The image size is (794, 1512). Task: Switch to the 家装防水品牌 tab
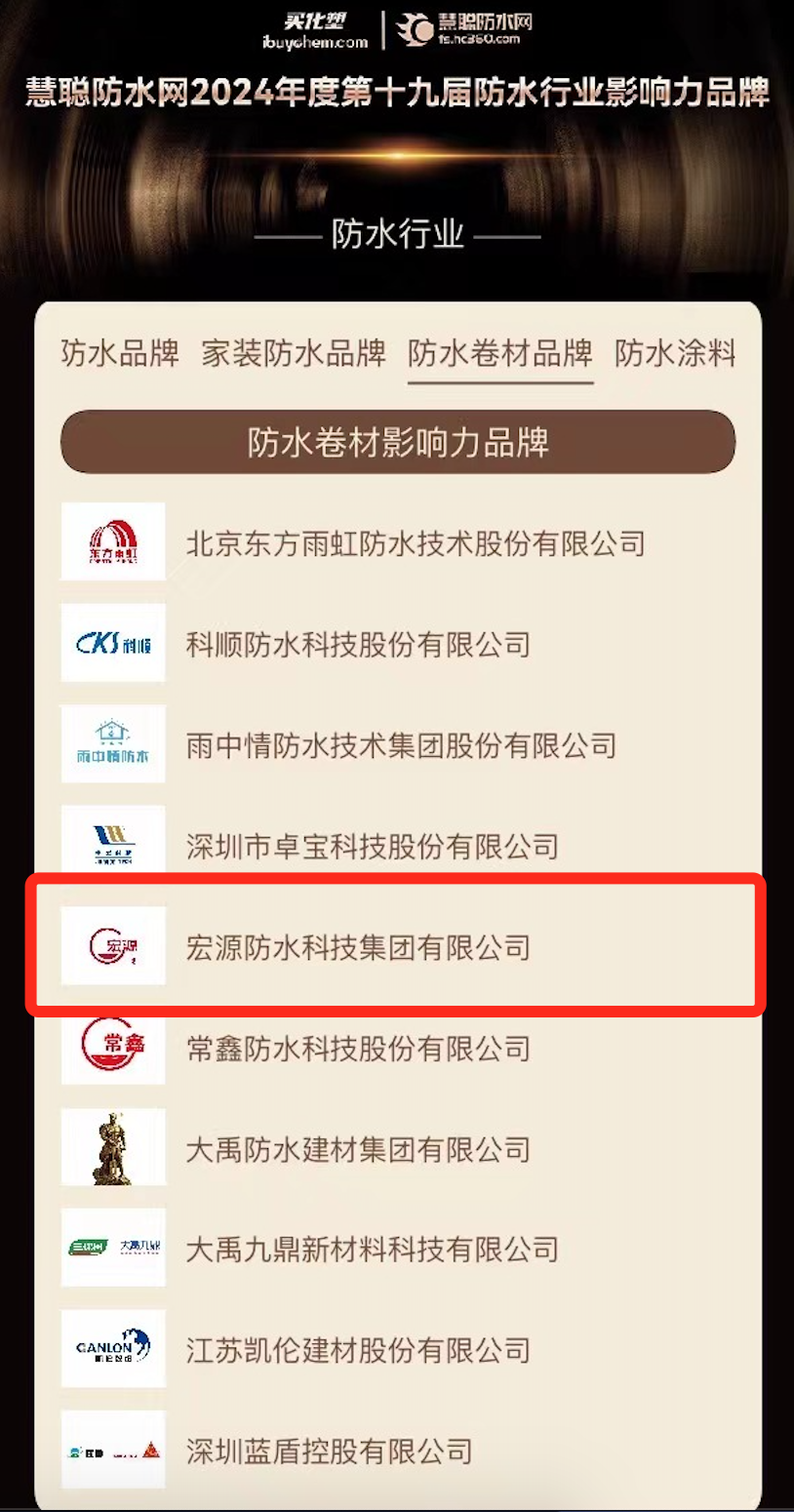(294, 352)
